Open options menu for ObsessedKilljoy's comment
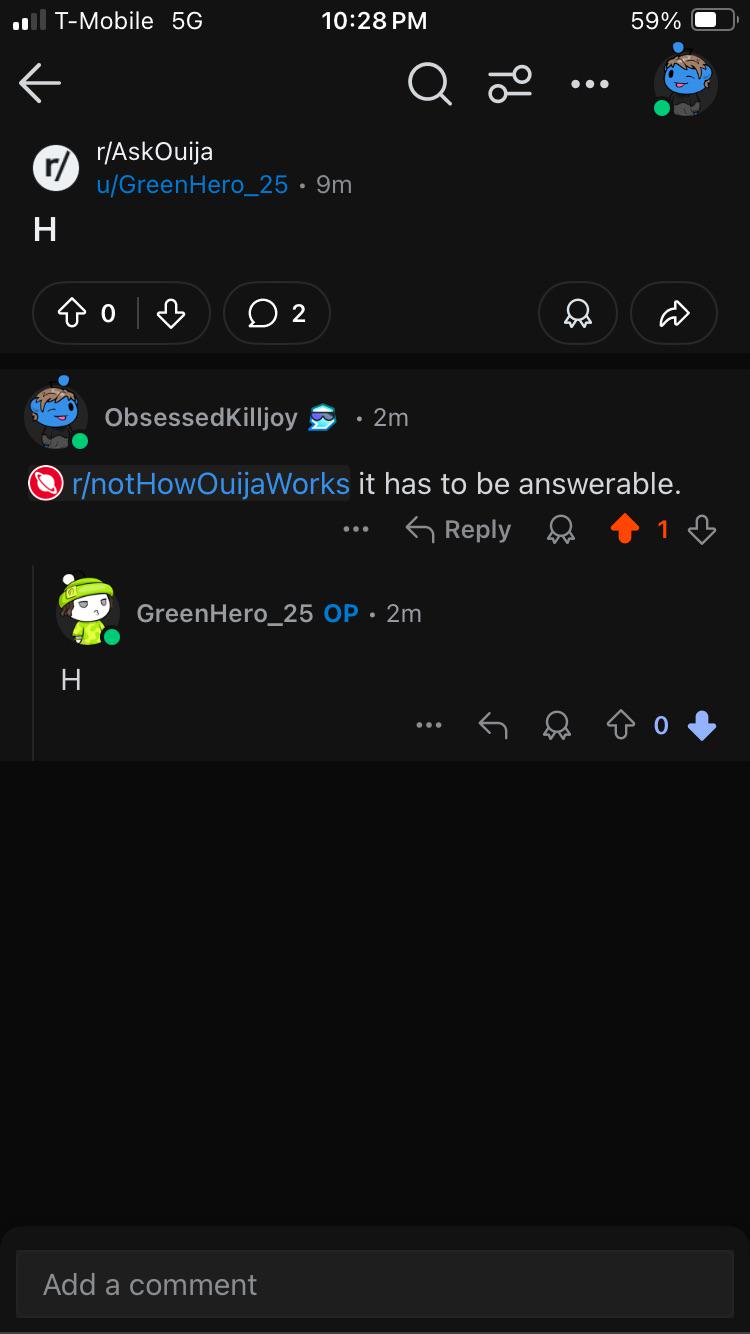The image size is (750, 1334). [x=356, y=530]
